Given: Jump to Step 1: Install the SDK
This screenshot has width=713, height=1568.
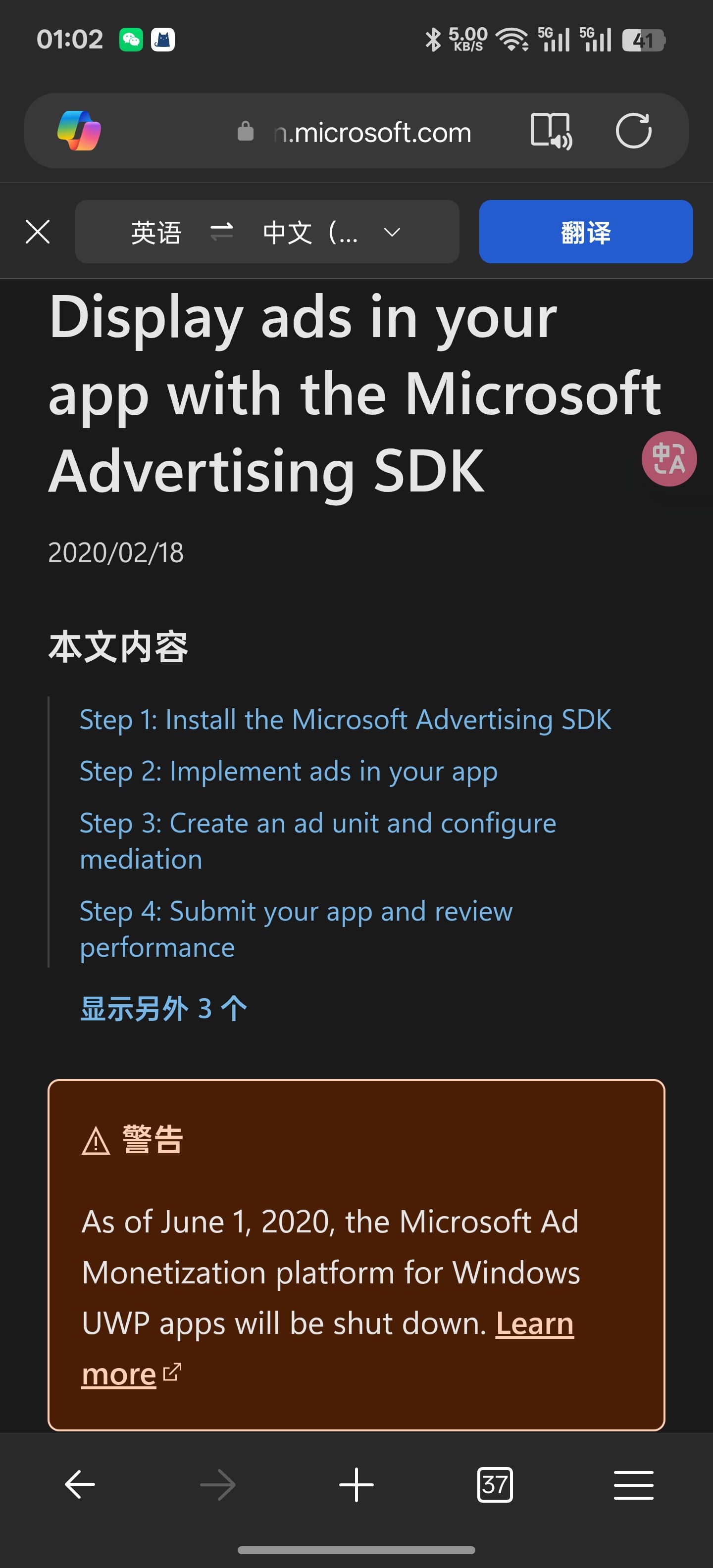Looking at the screenshot, I should point(345,720).
